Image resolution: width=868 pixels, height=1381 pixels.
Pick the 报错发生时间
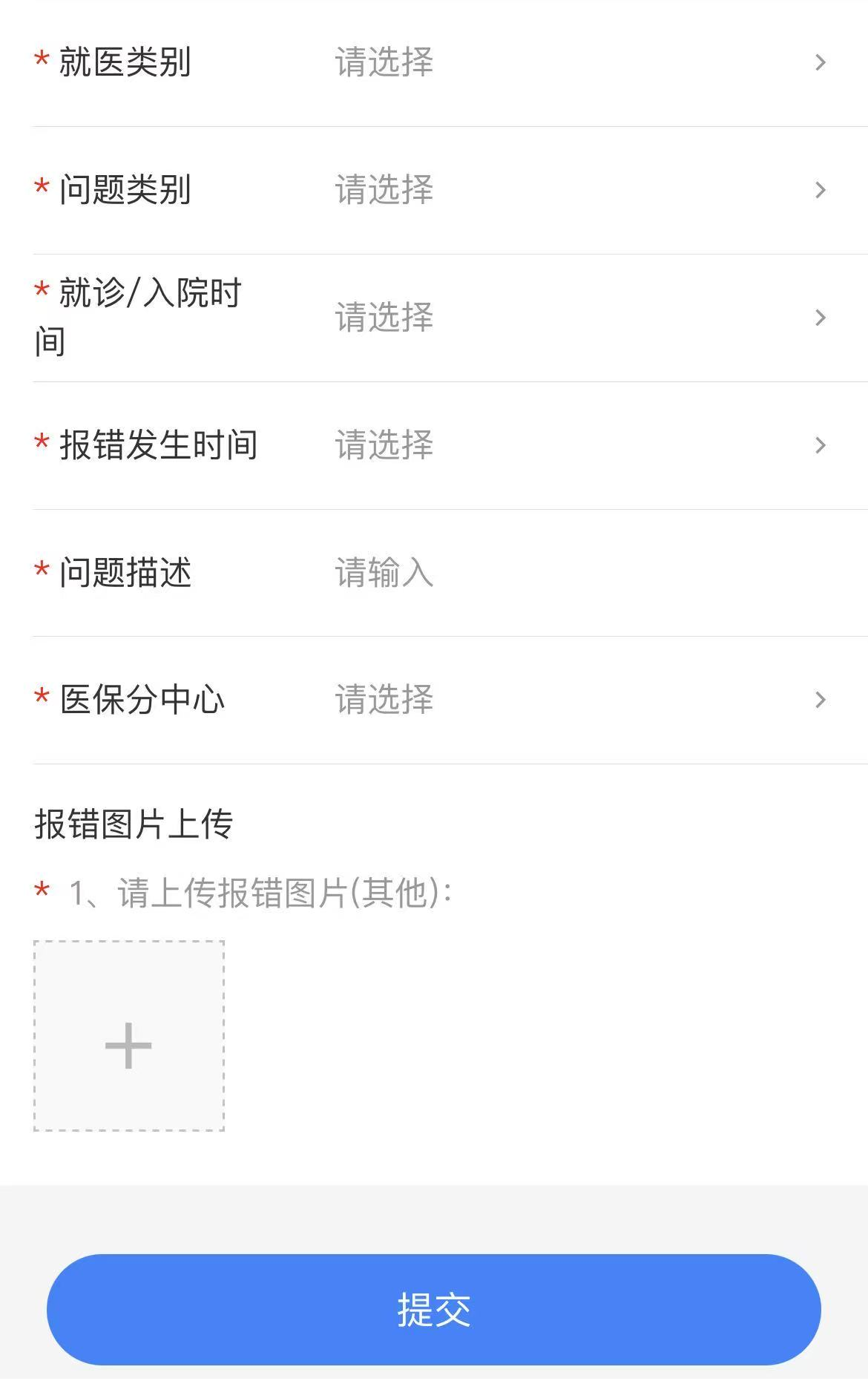click(x=579, y=445)
